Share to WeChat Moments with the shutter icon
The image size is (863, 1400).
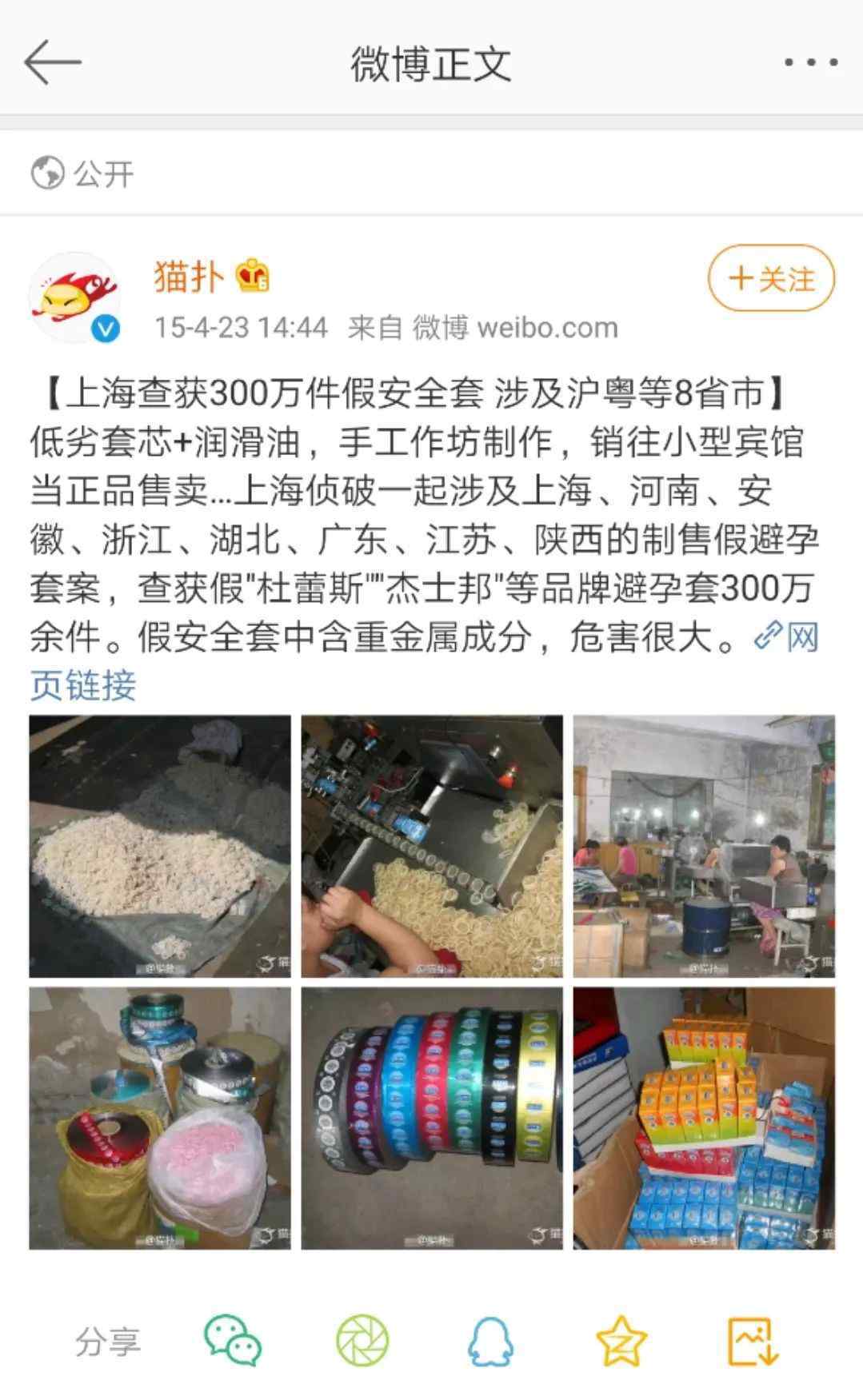(x=362, y=1341)
